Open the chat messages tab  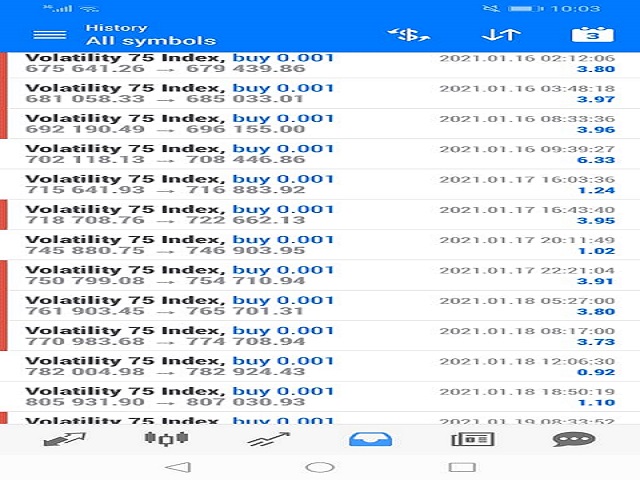click(574, 440)
